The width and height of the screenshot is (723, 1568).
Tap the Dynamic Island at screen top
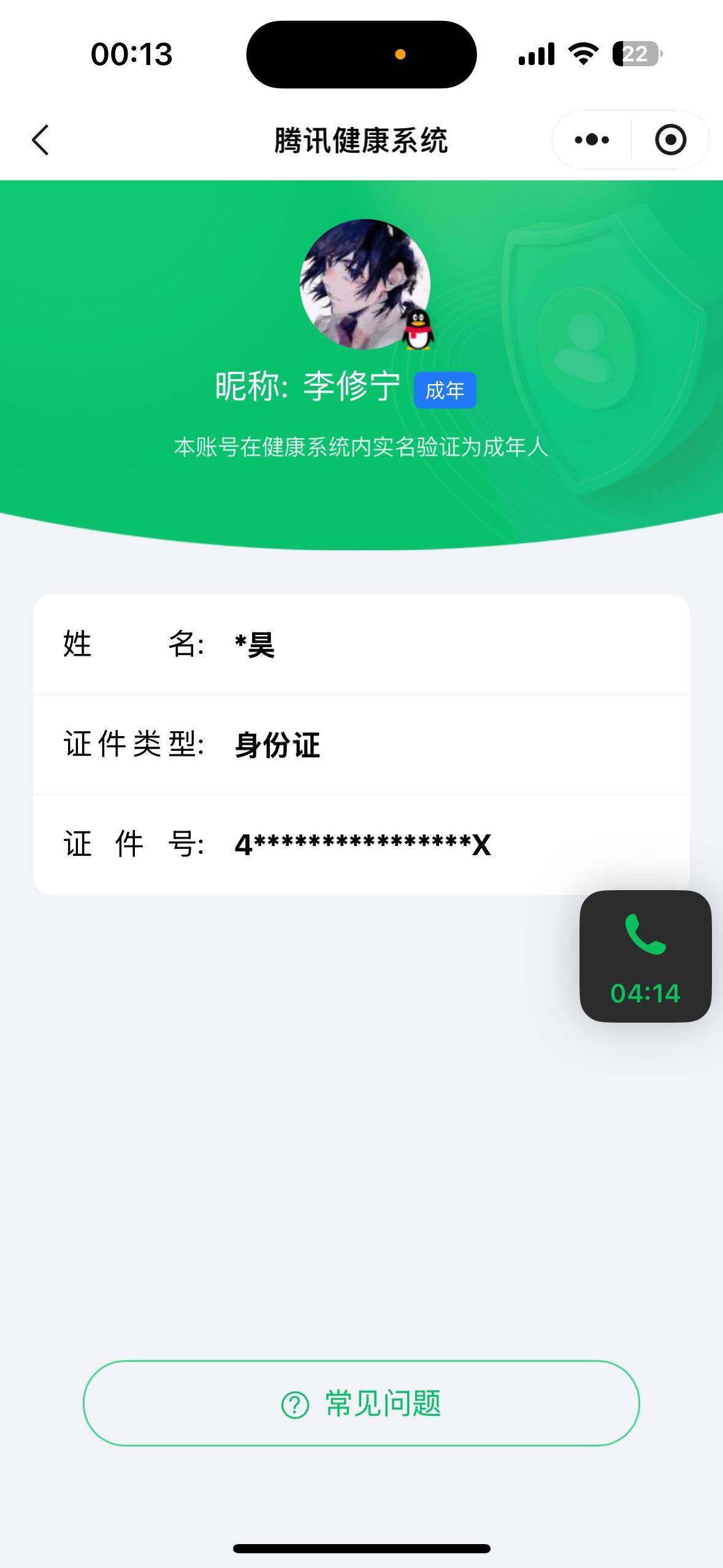[361, 55]
